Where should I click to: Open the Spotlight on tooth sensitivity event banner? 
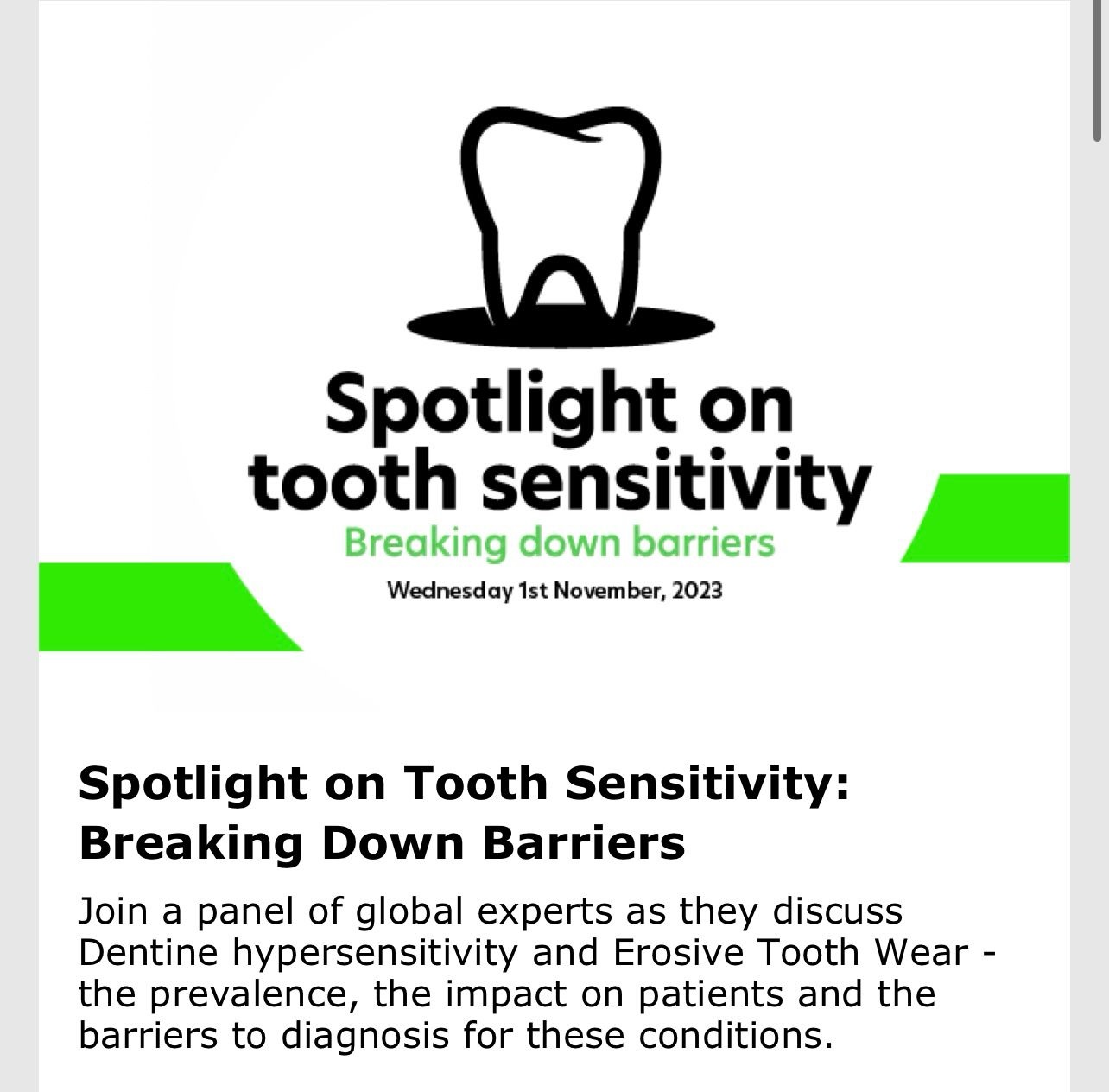[x=554, y=363]
